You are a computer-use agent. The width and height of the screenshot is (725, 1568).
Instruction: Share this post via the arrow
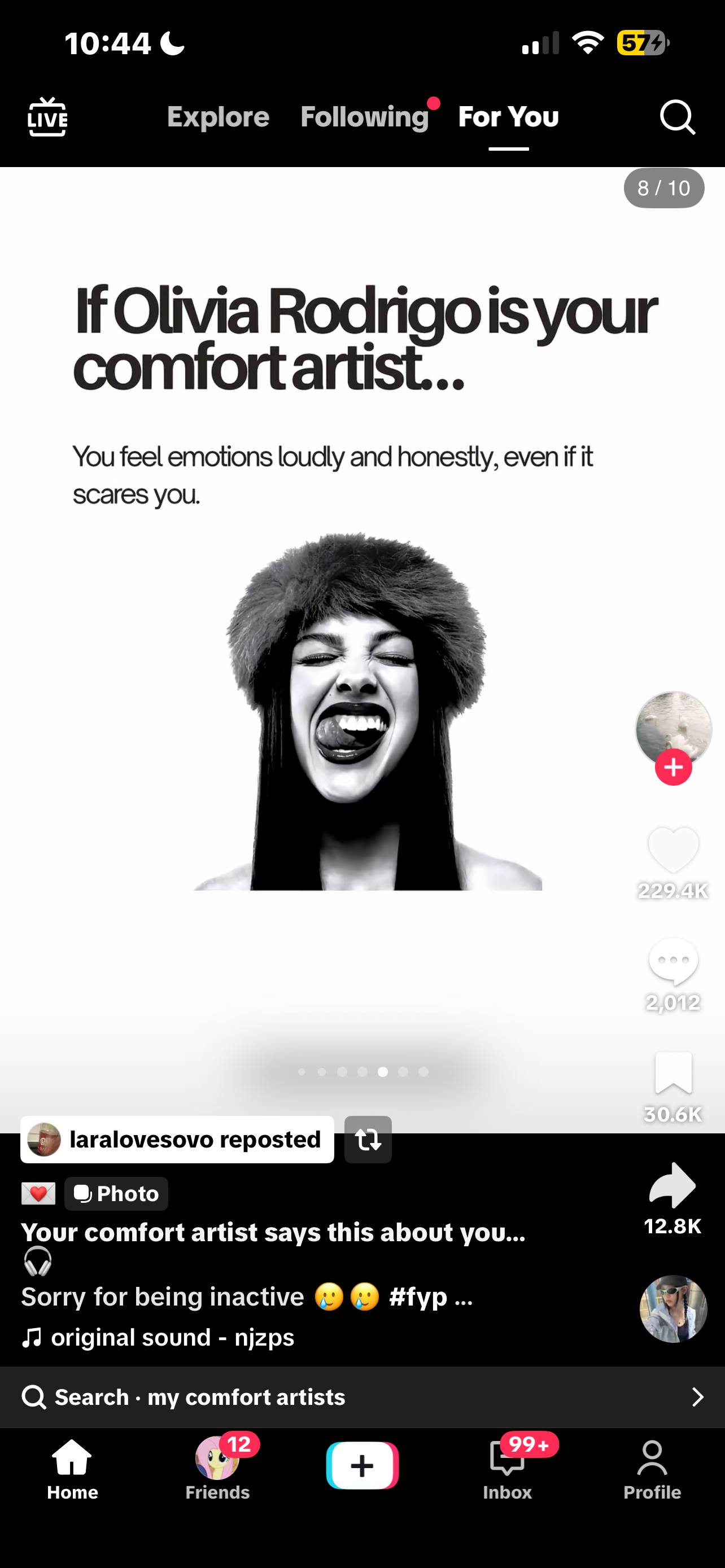click(672, 1185)
